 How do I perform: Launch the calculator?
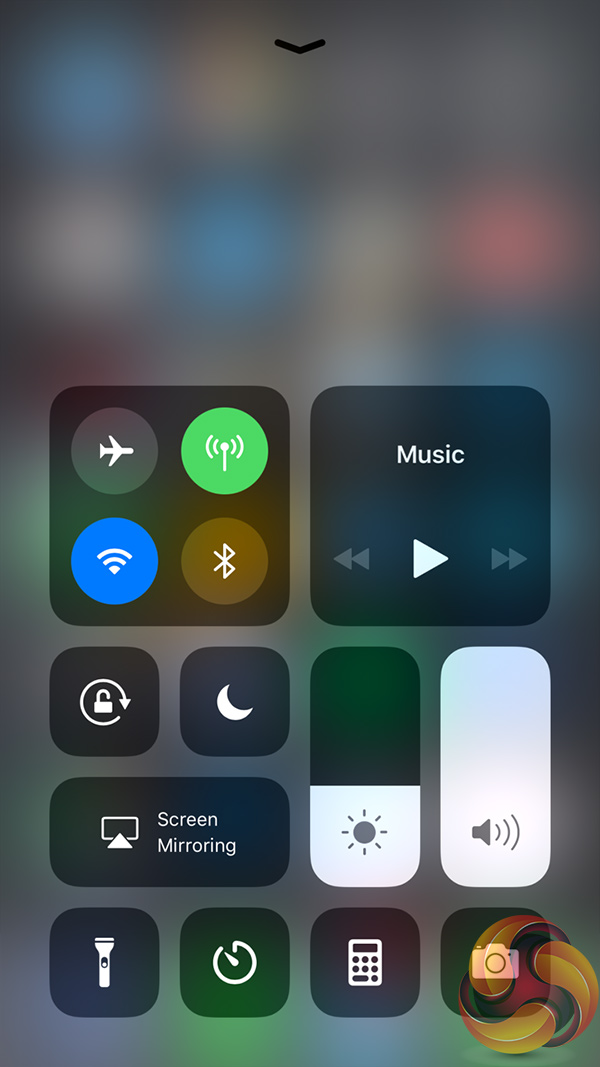[365, 962]
